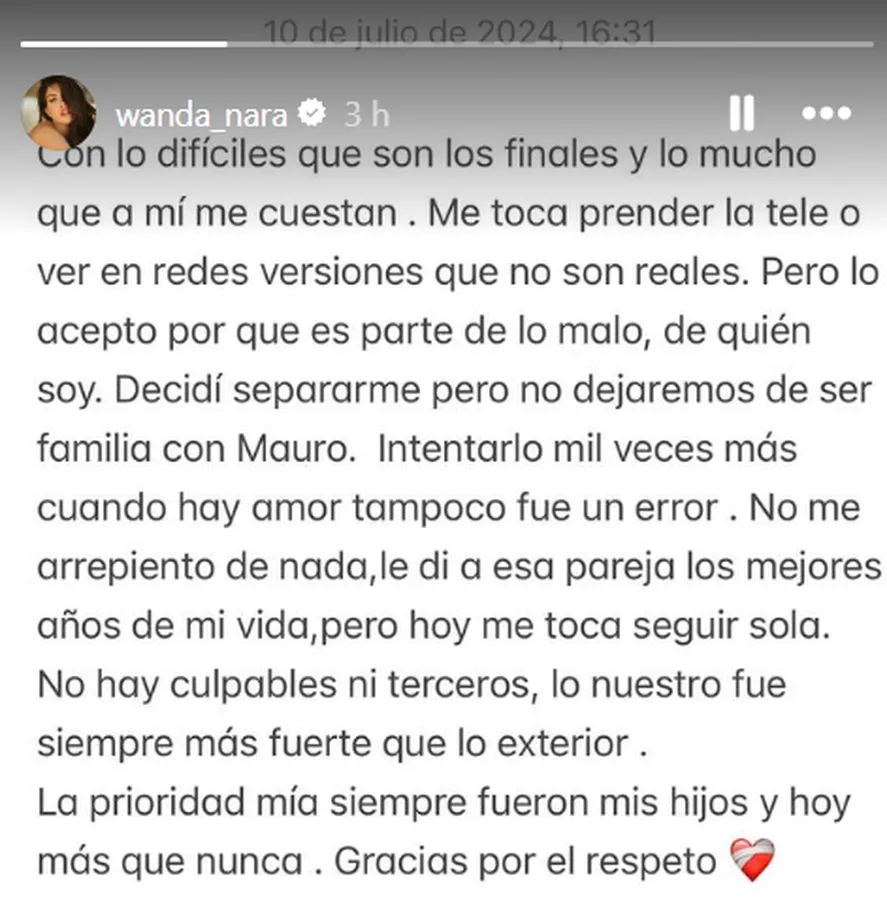
Task: Click the mending heart emoji in the text
Action: 752,858
